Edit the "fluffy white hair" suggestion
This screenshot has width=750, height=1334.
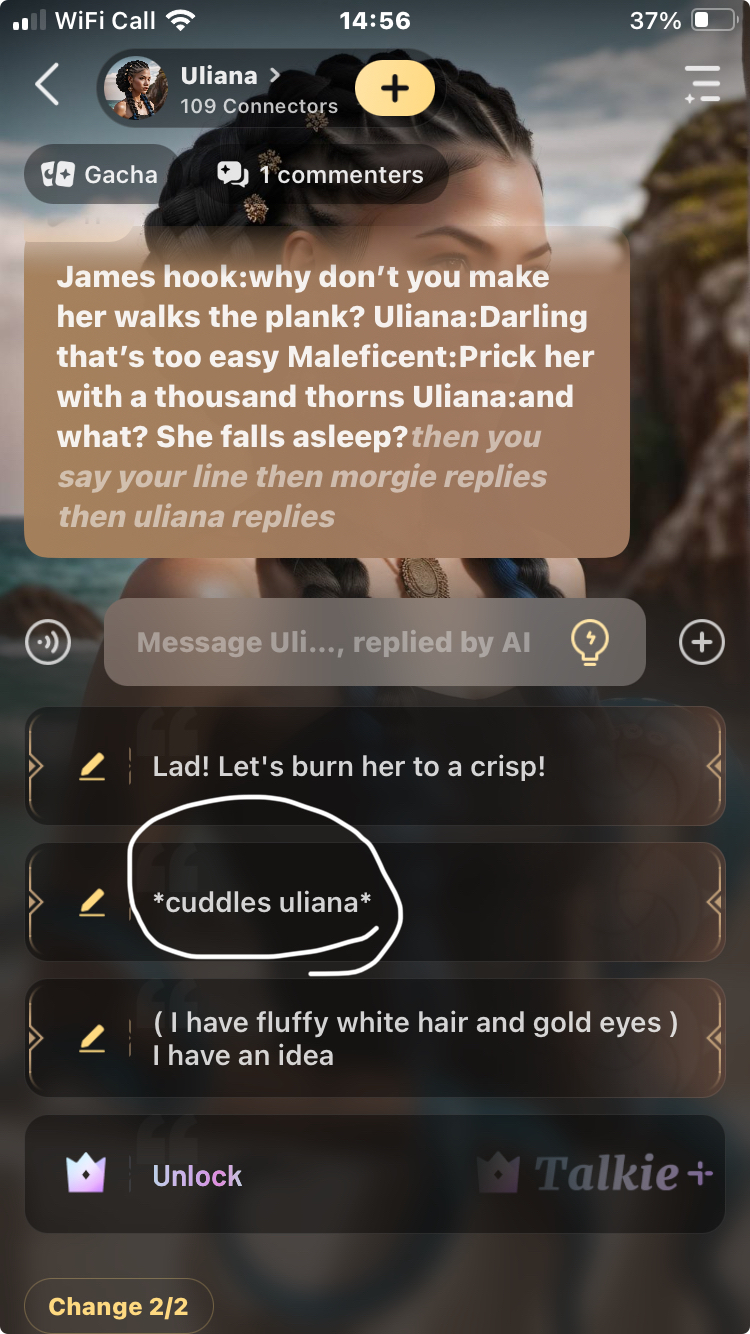92,1038
